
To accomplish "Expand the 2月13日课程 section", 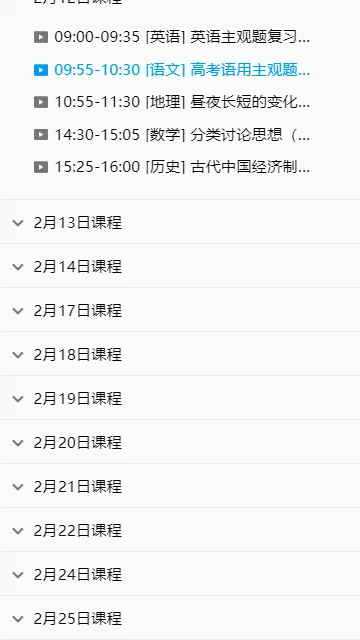I will (x=180, y=222).
